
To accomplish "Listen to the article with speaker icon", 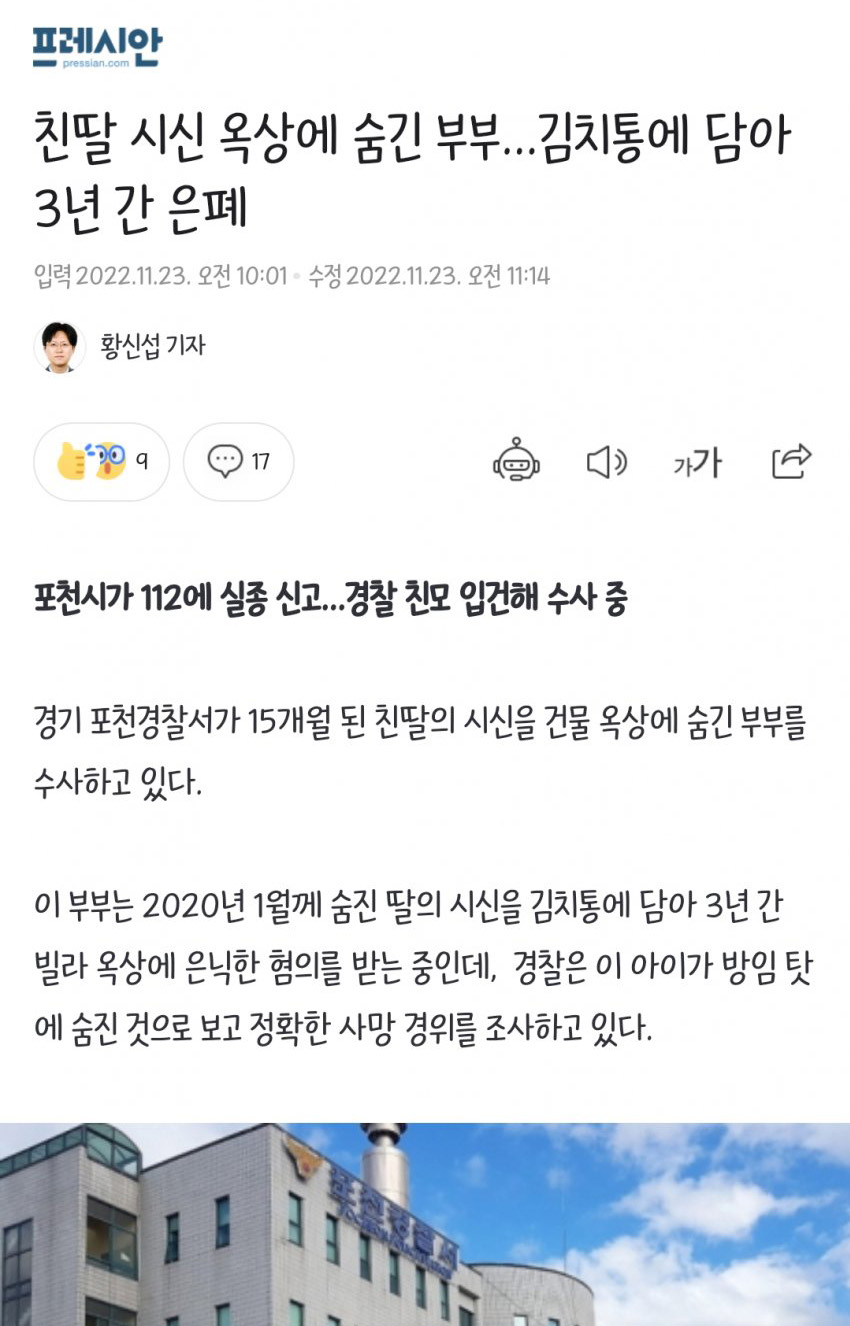I will click(x=606, y=462).
